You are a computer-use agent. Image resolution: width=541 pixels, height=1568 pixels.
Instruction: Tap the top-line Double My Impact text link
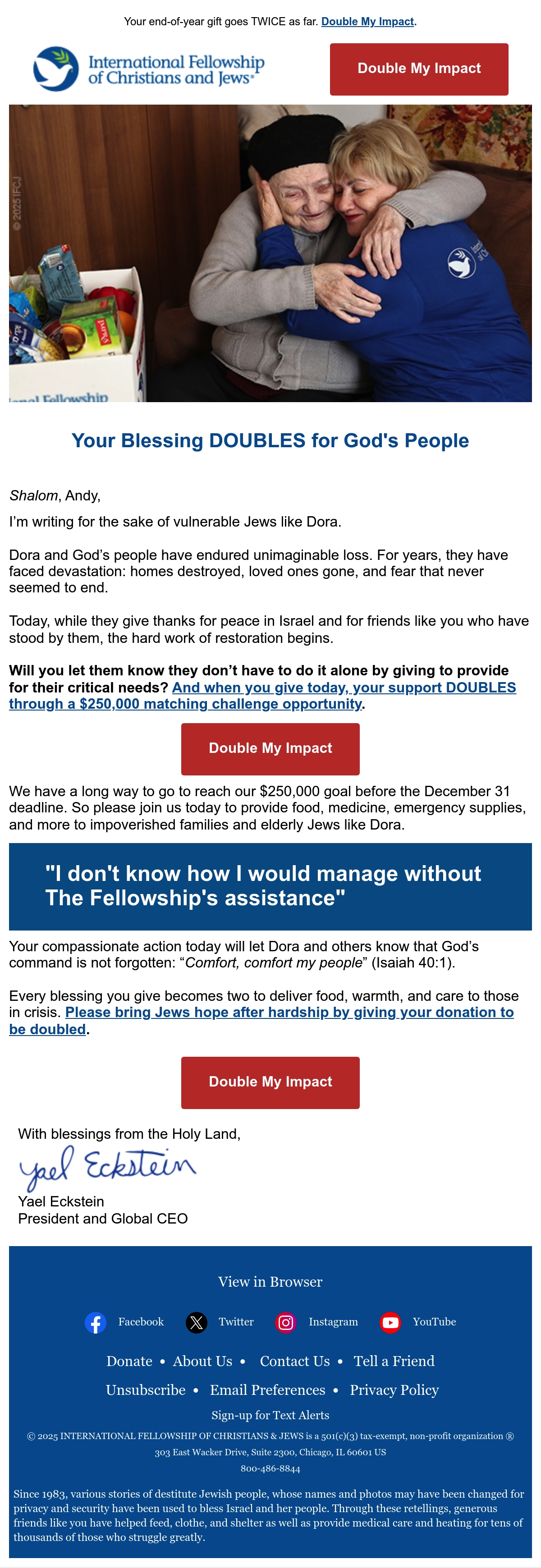click(367, 21)
